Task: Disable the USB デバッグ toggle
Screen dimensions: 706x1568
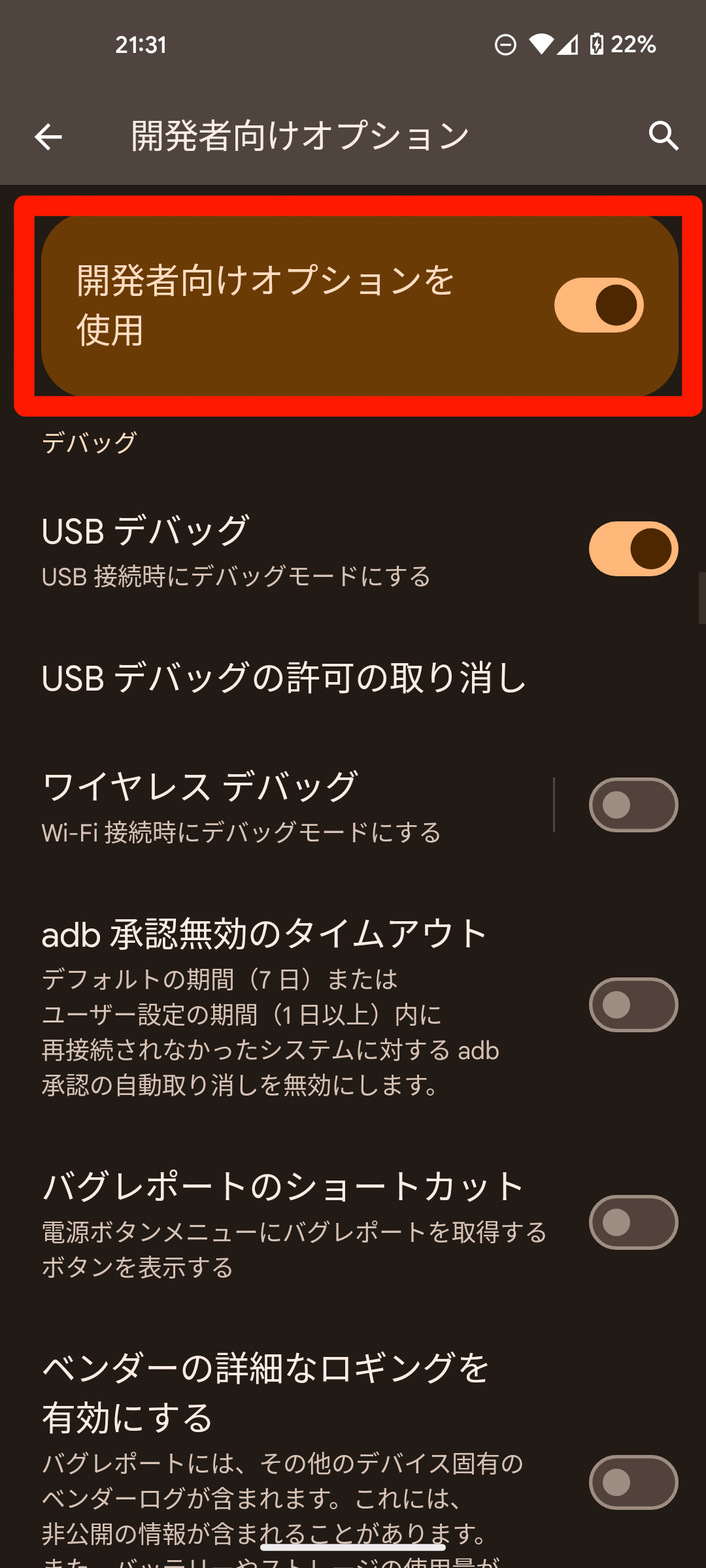Action: pos(633,549)
